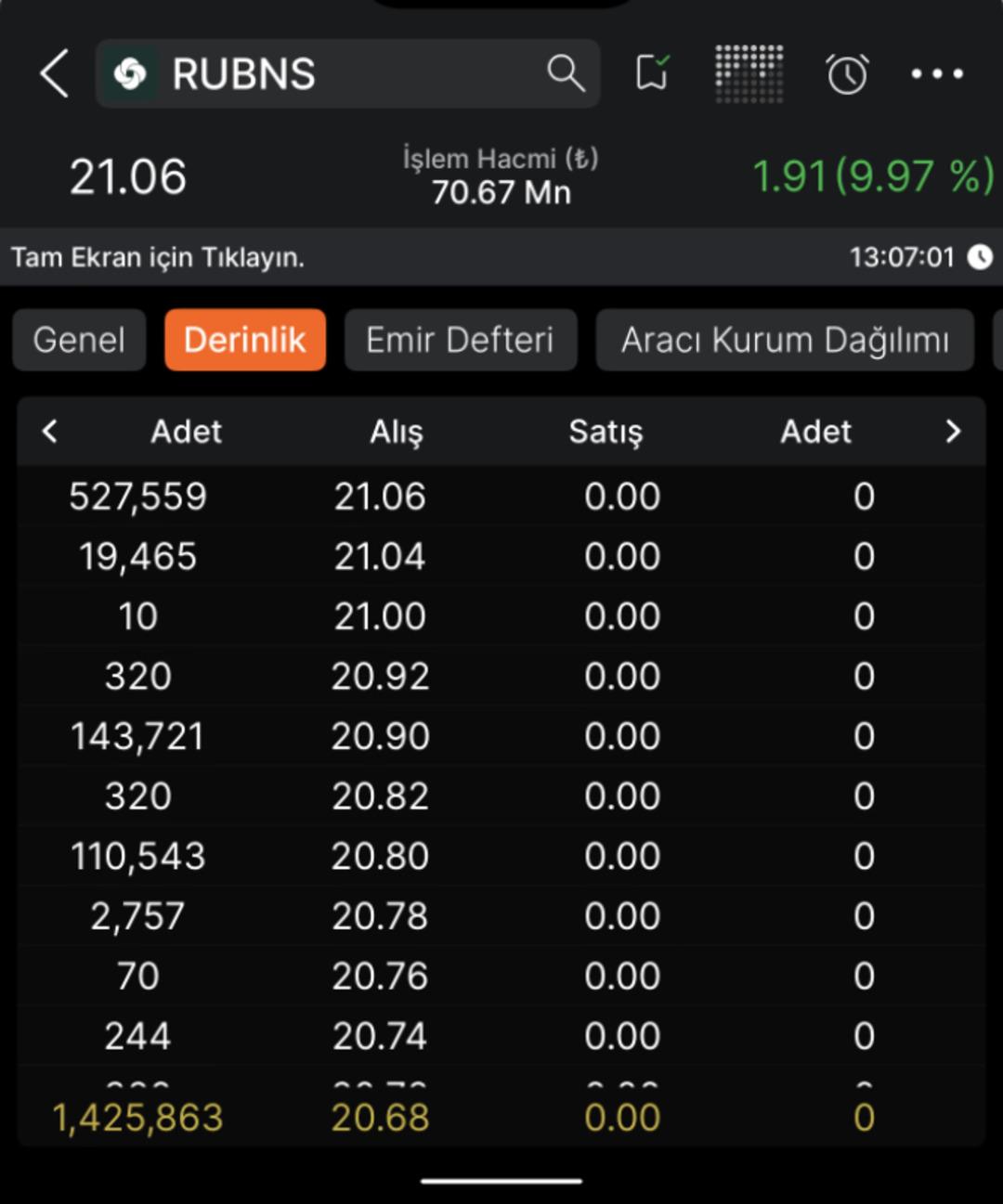Open the dotted grid view icon
Image resolution: width=1003 pixels, height=1204 pixels.
pos(749,73)
